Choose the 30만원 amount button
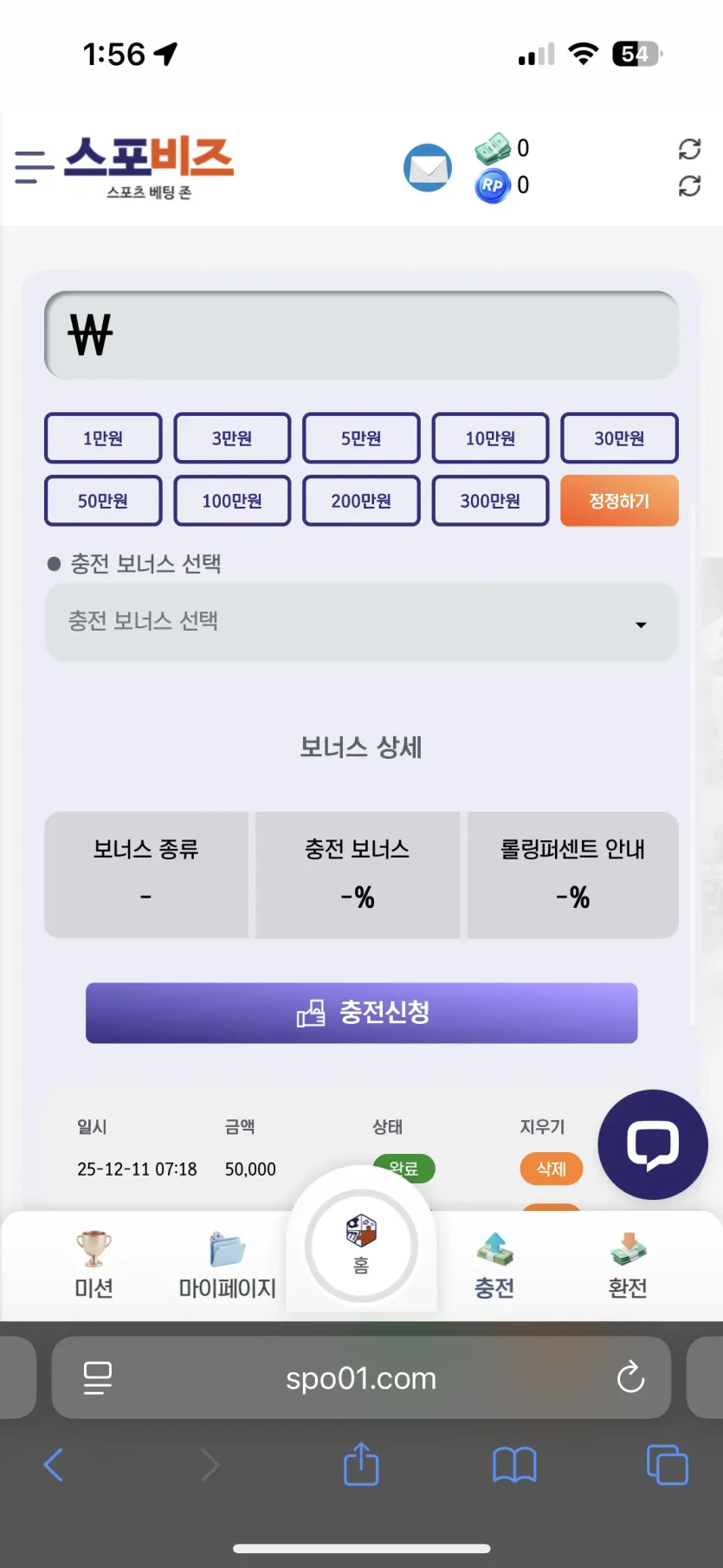The height and width of the screenshot is (1568, 723). [619, 438]
